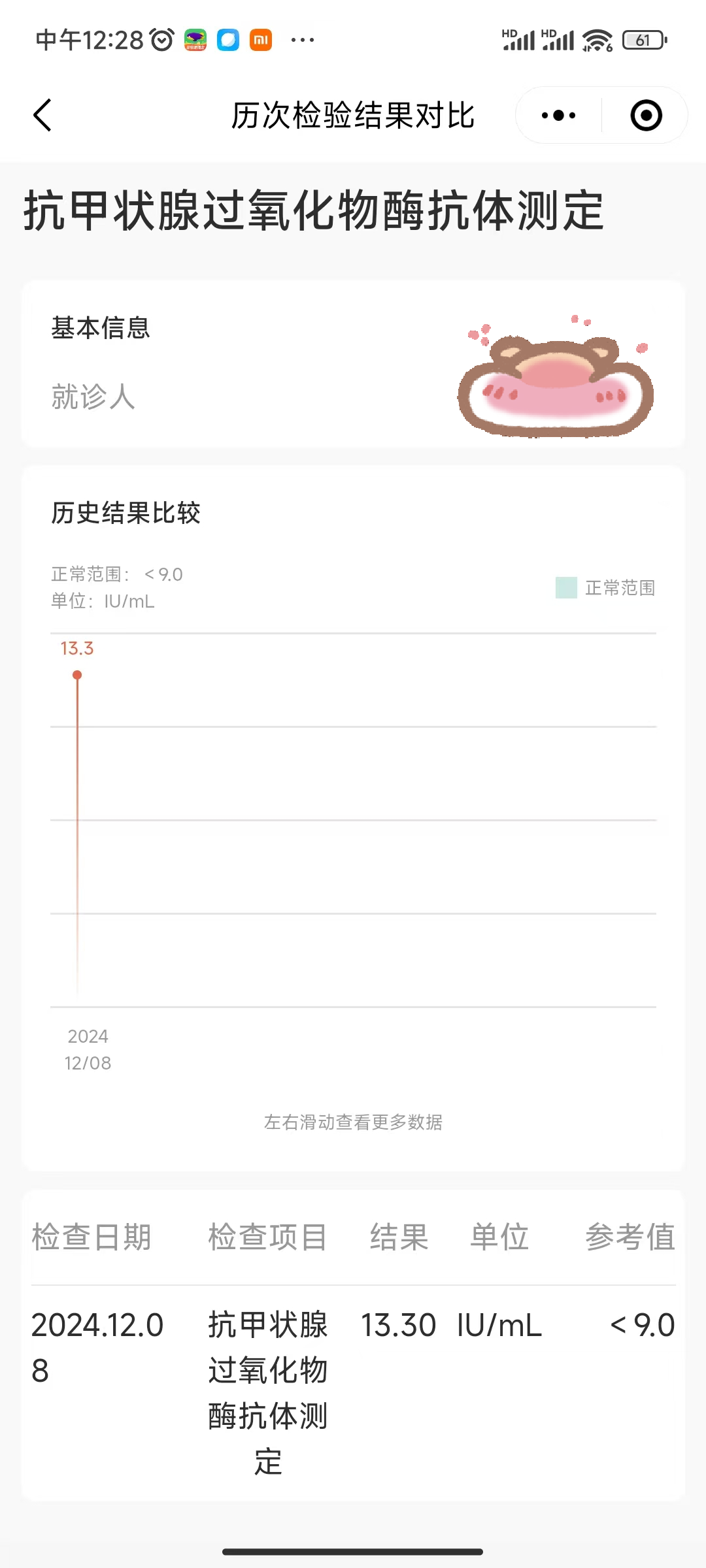
Task: Open the mini program three-dot menu
Action: tap(558, 116)
